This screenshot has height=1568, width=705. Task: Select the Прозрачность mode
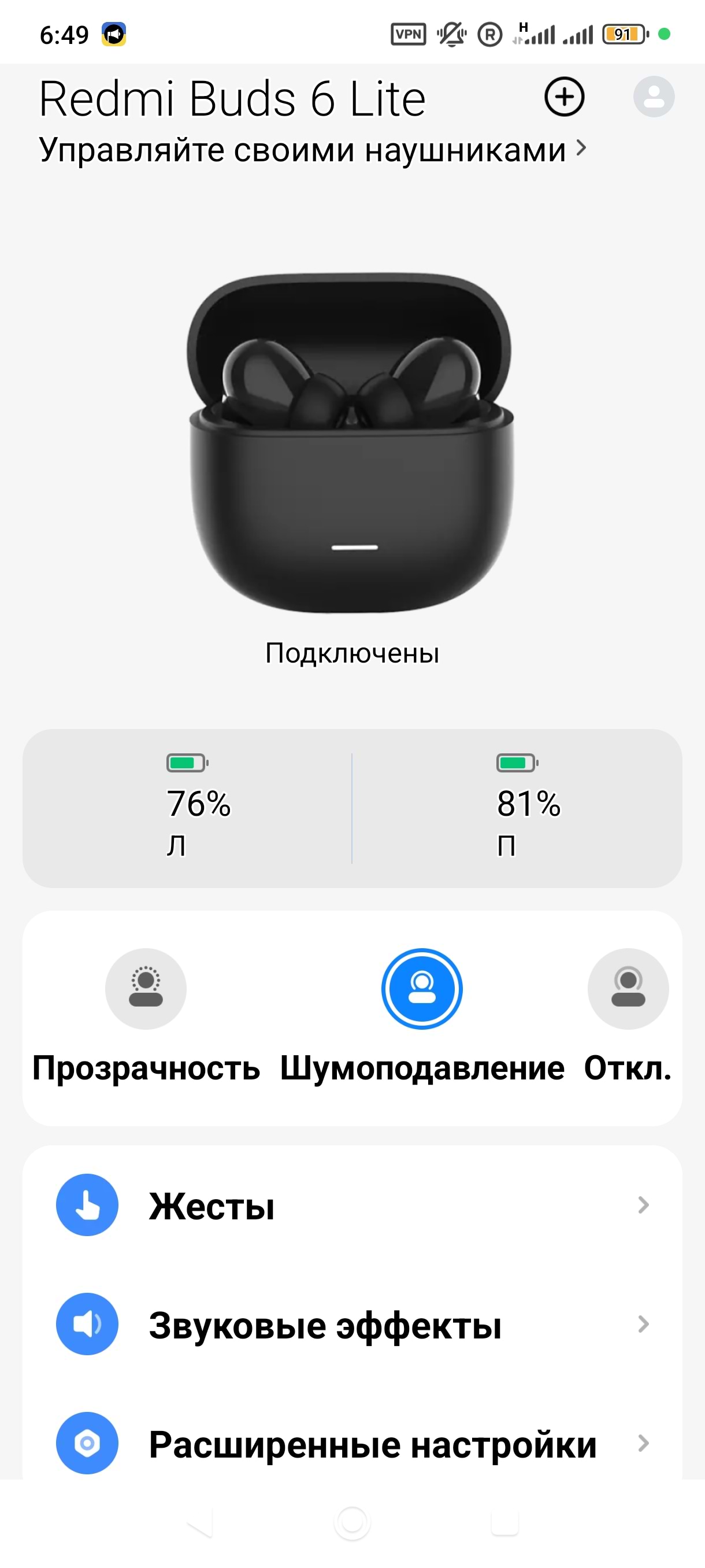point(146,989)
